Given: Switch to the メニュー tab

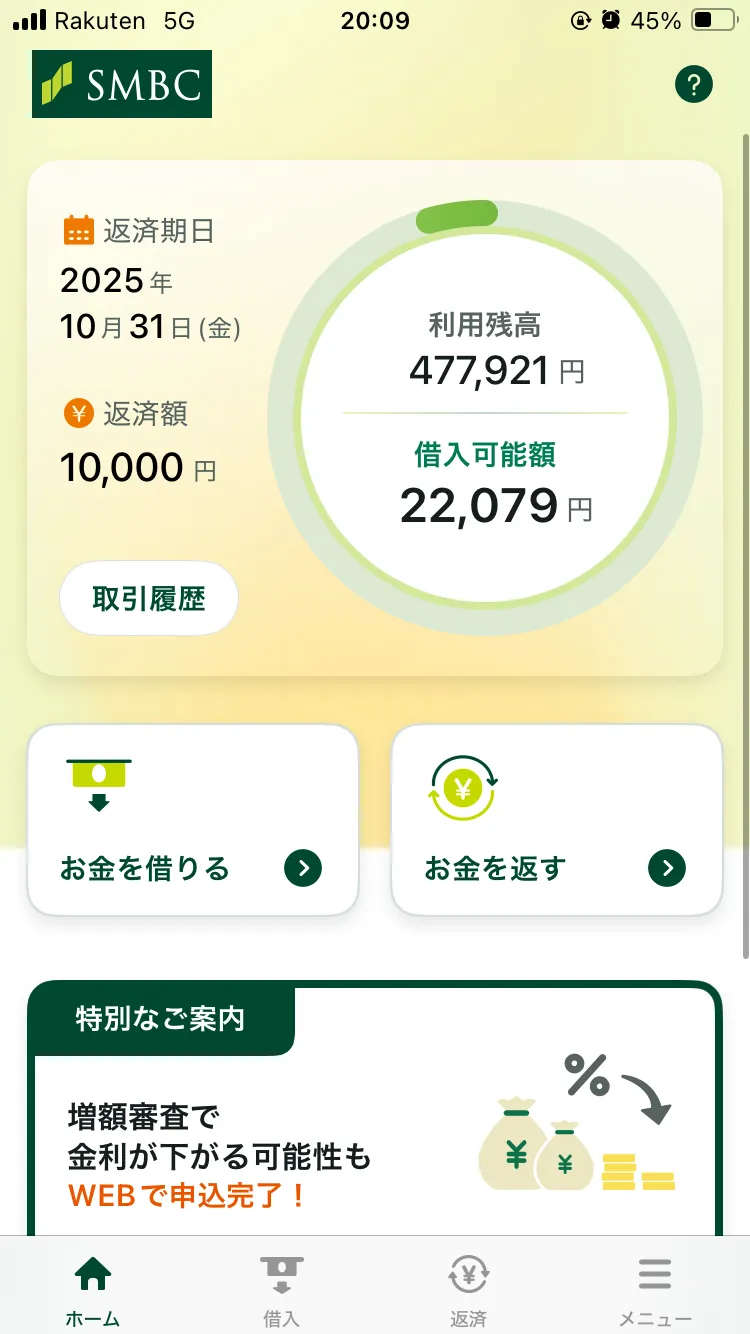Looking at the screenshot, I should 655,1285.
